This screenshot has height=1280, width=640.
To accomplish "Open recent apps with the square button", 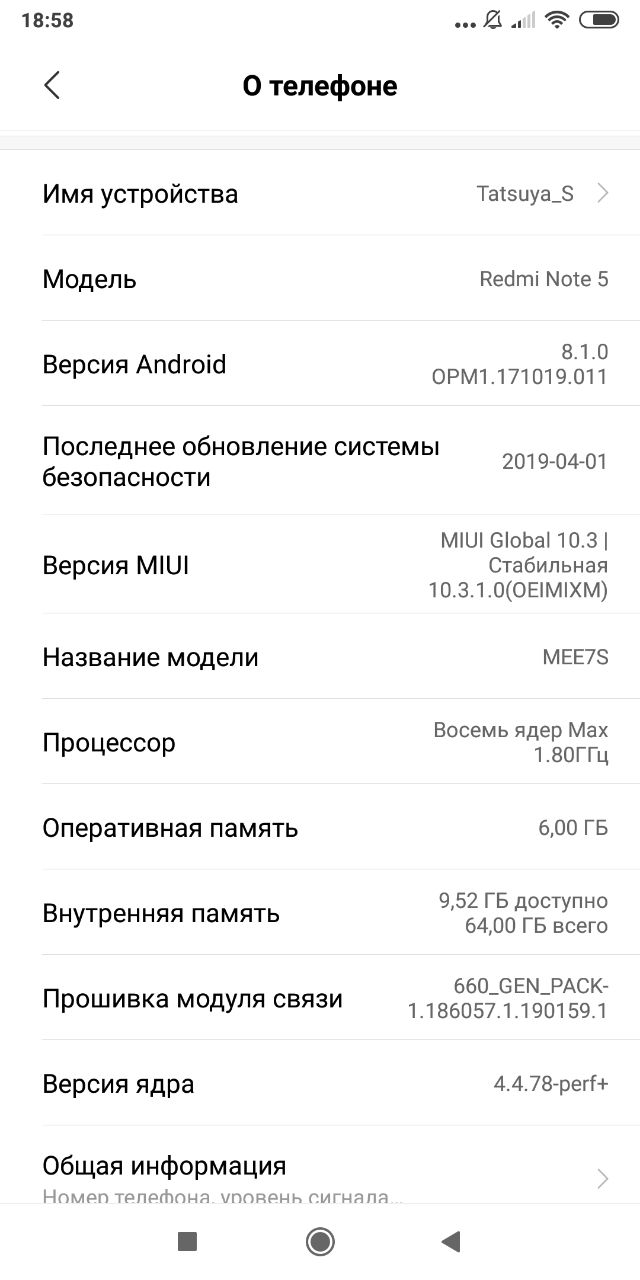I will [x=187, y=1241].
